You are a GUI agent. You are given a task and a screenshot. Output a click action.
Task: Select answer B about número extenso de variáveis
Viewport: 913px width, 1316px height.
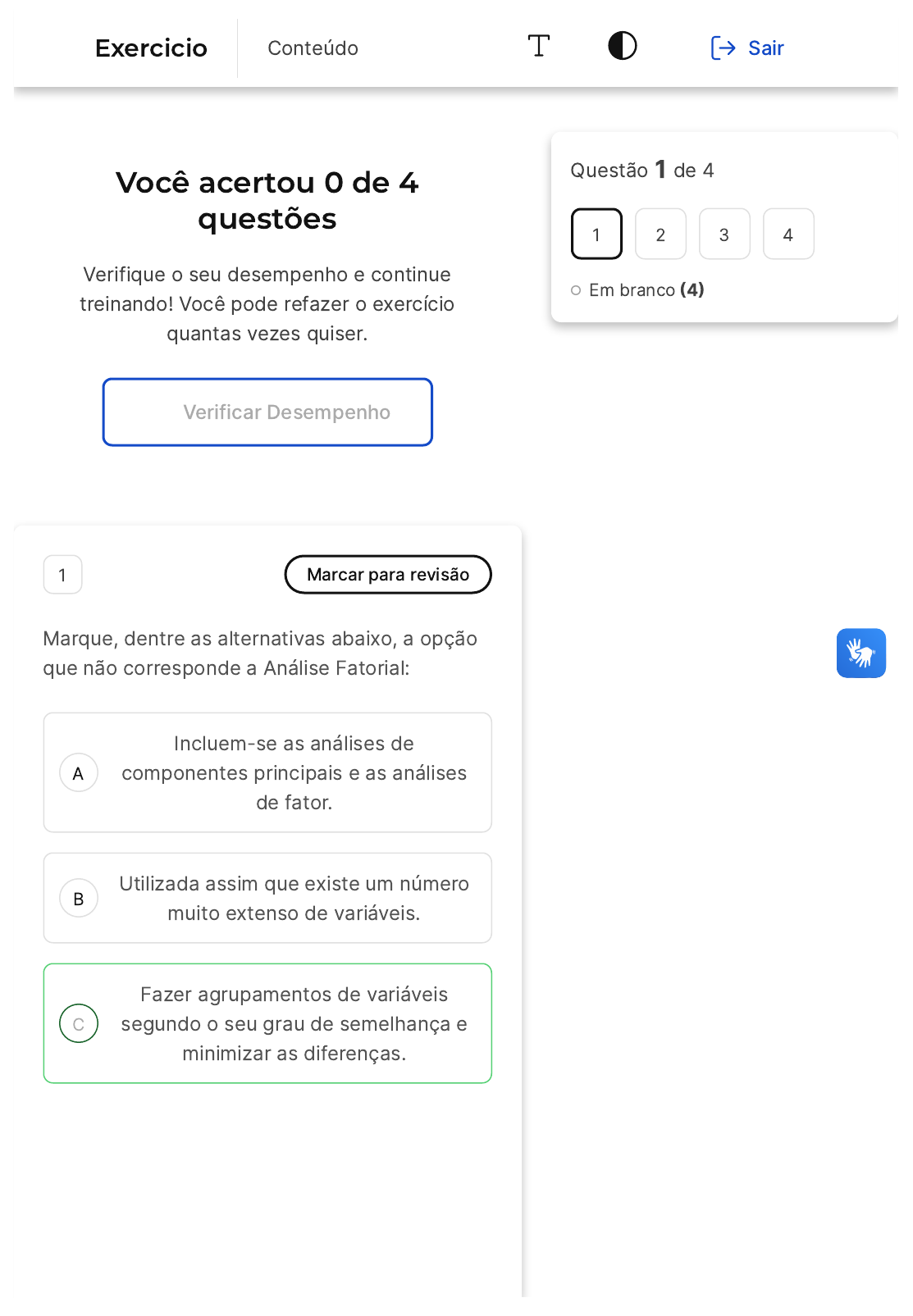pos(267,899)
